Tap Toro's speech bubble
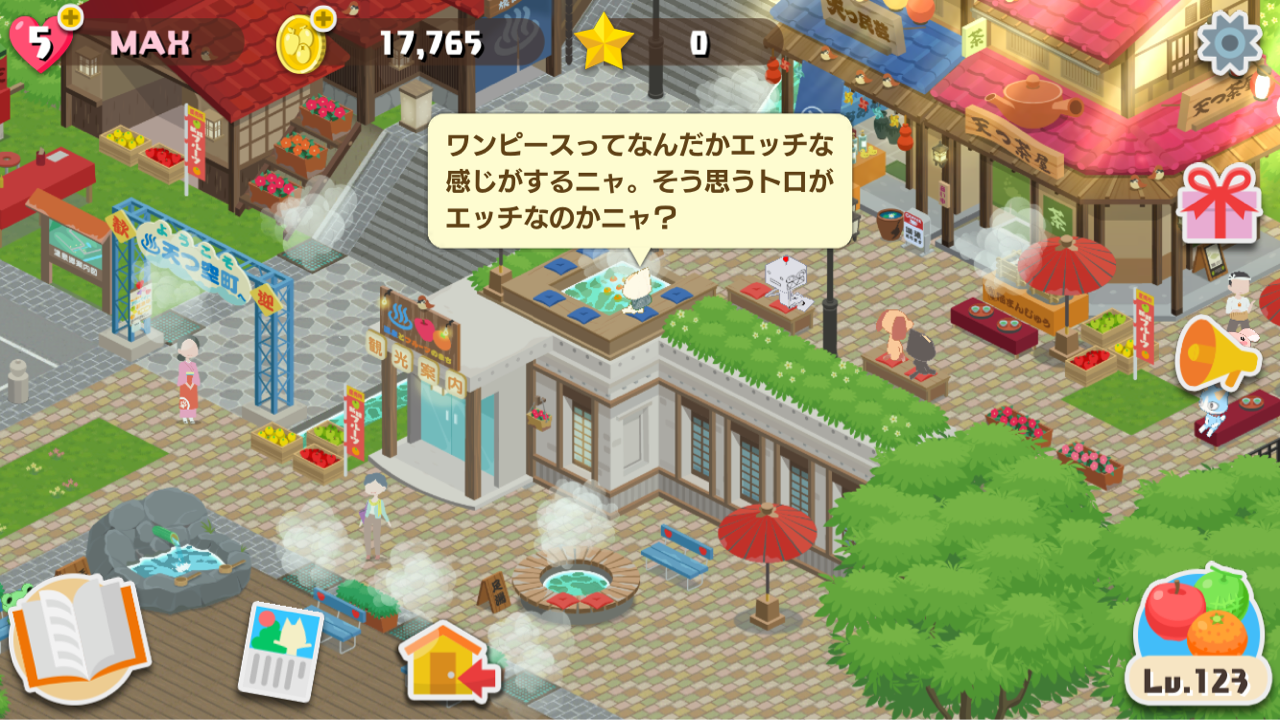This screenshot has width=1280, height=720. coord(640,181)
